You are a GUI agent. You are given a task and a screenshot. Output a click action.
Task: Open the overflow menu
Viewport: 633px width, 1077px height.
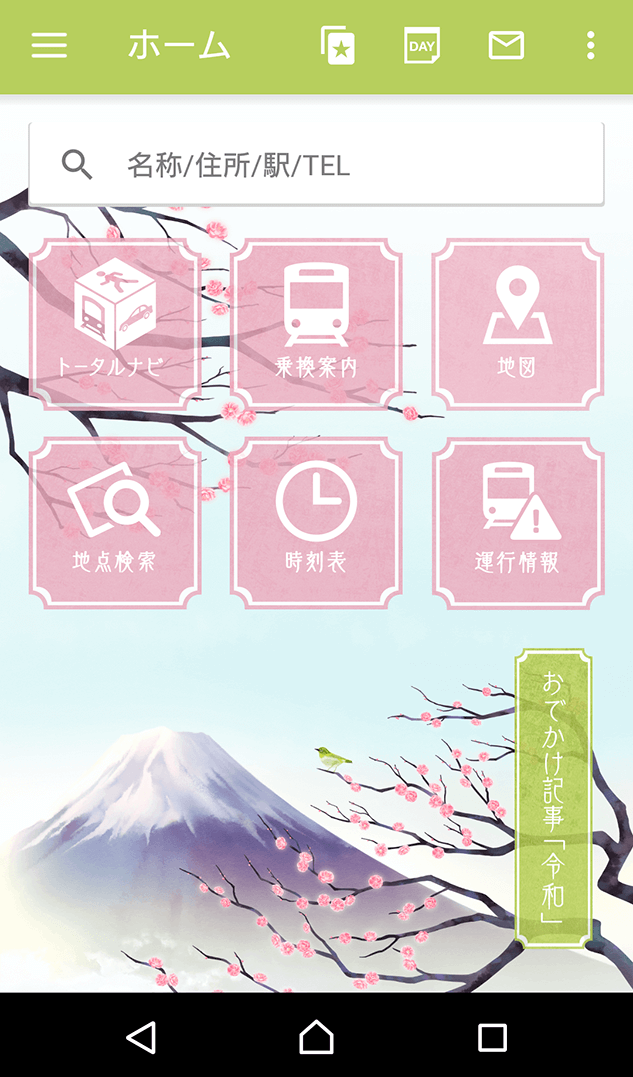coord(591,46)
